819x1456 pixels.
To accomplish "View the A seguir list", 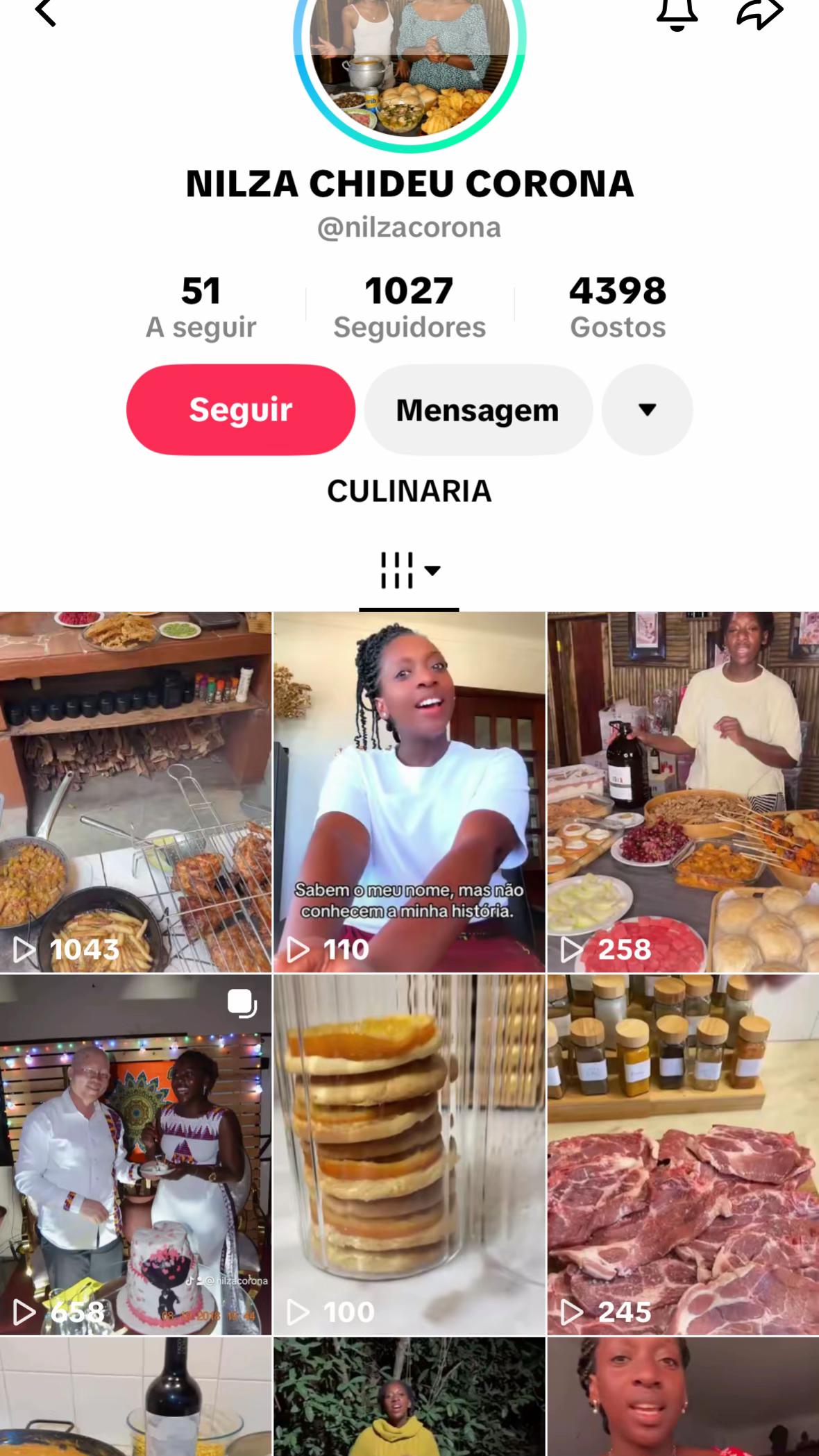I will coord(201,307).
